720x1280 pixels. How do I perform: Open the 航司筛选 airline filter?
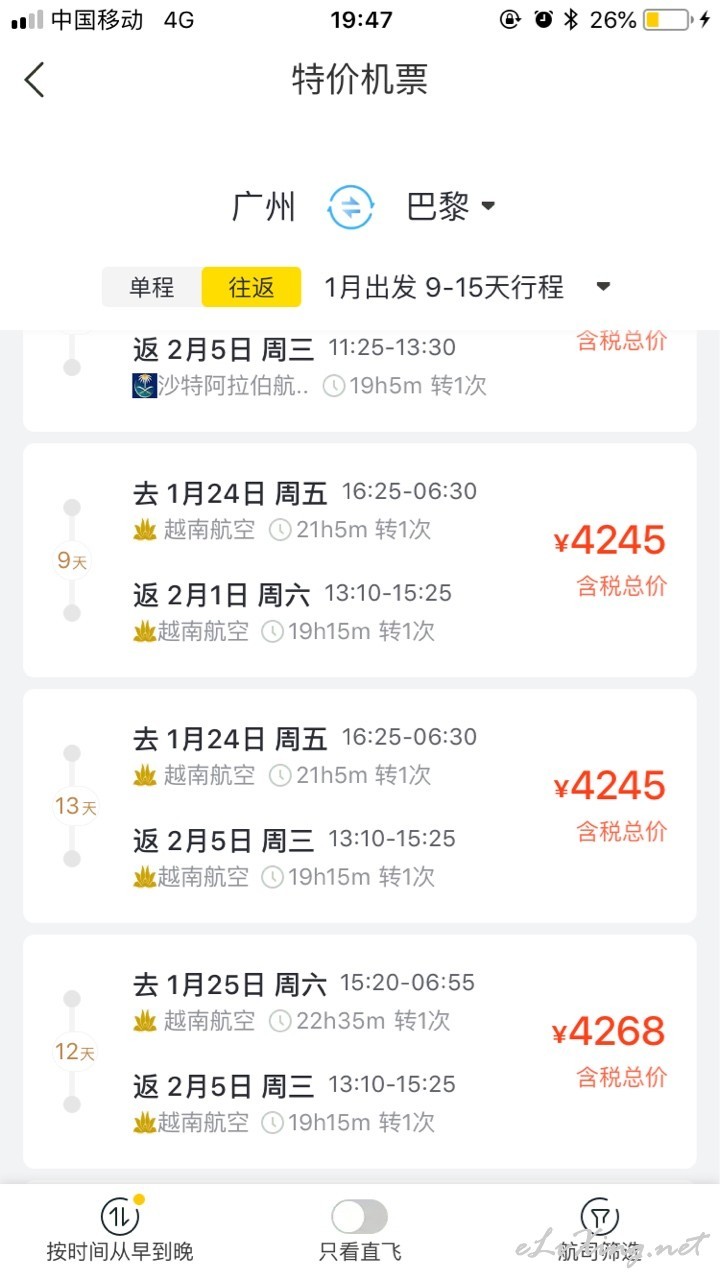click(x=599, y=1231)
